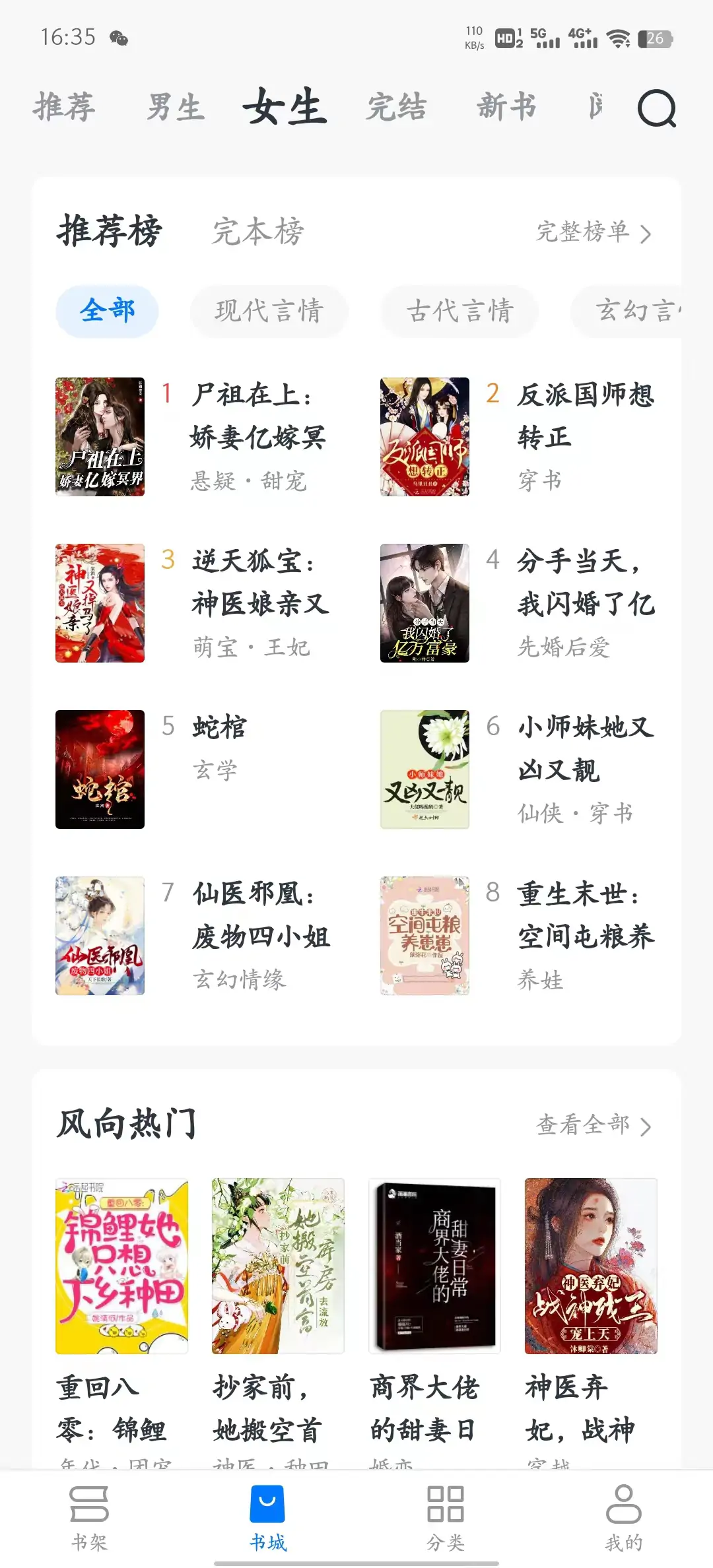
Task: Tap the chat app icon in the status bar
Action: point(121,40)
